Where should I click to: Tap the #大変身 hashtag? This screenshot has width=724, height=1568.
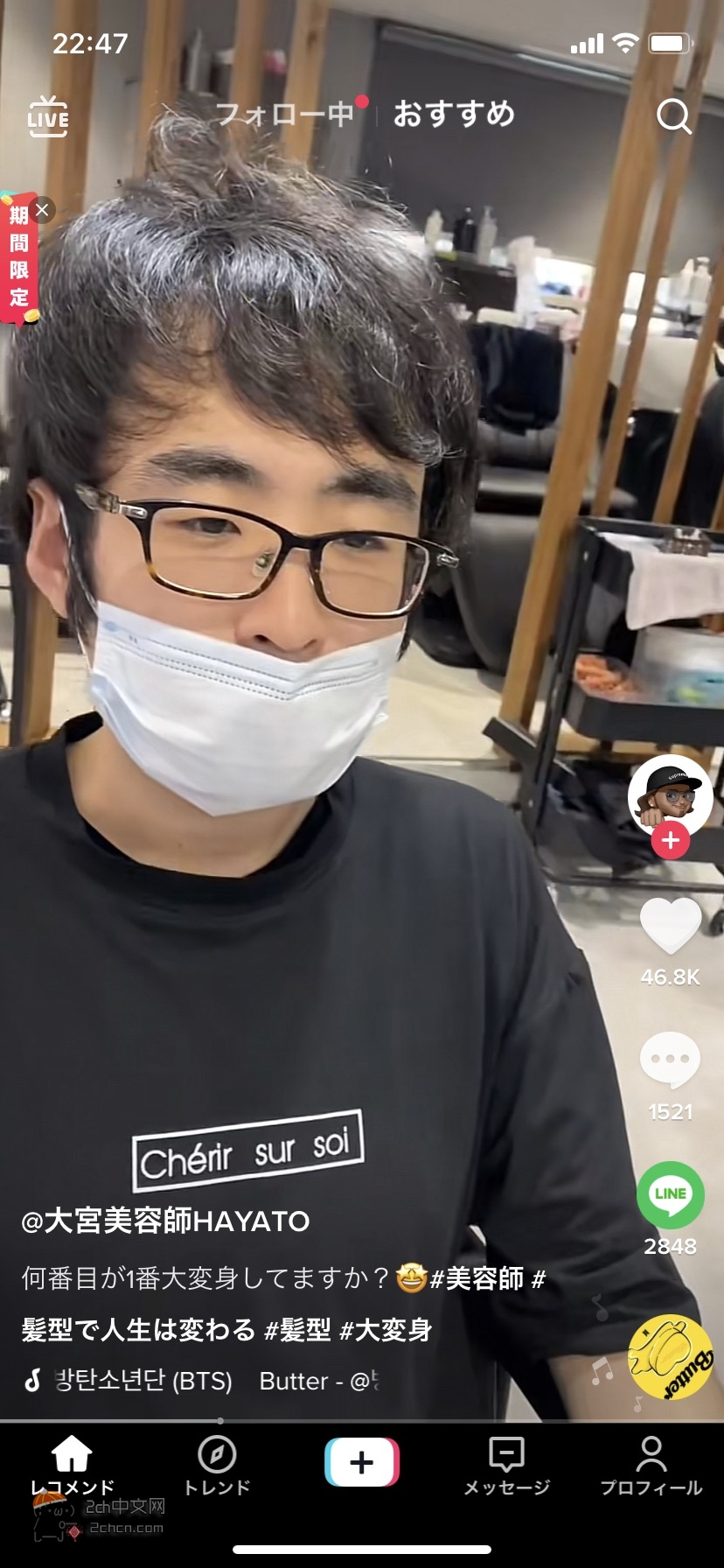point(386,1330)
